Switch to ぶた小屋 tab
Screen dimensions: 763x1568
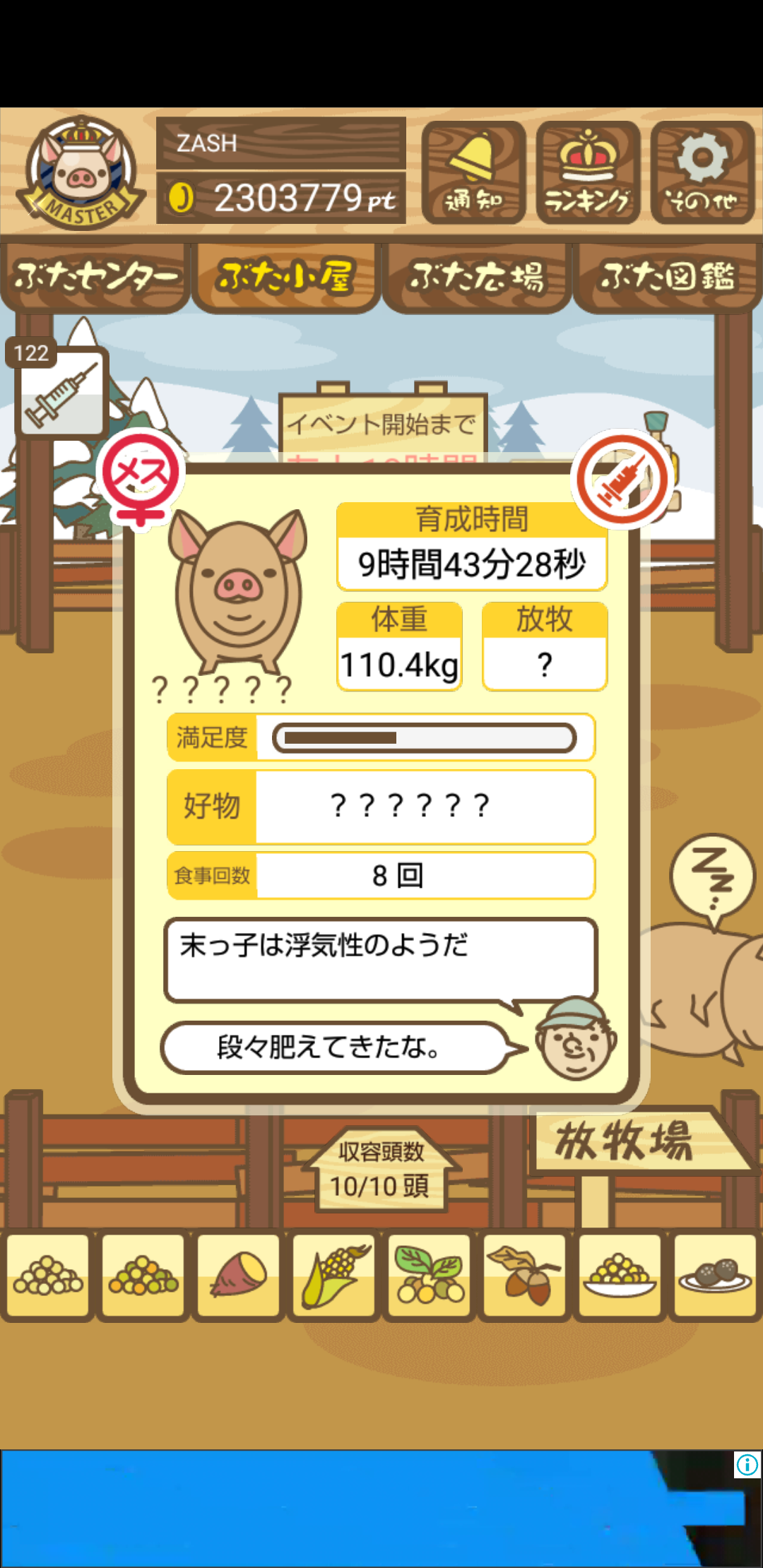pos(285,278)
